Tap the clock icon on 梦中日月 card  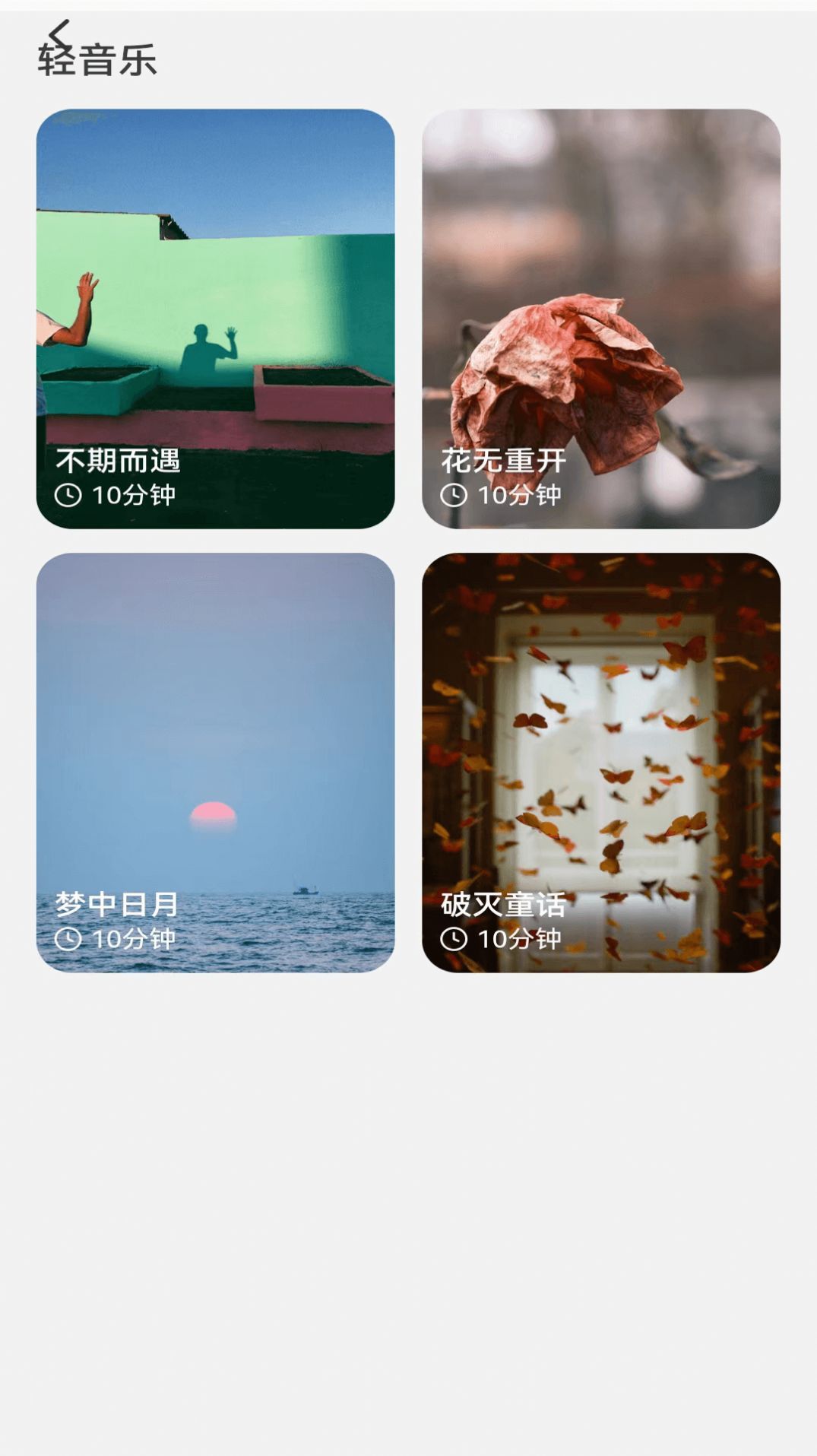tap(70, 938)
